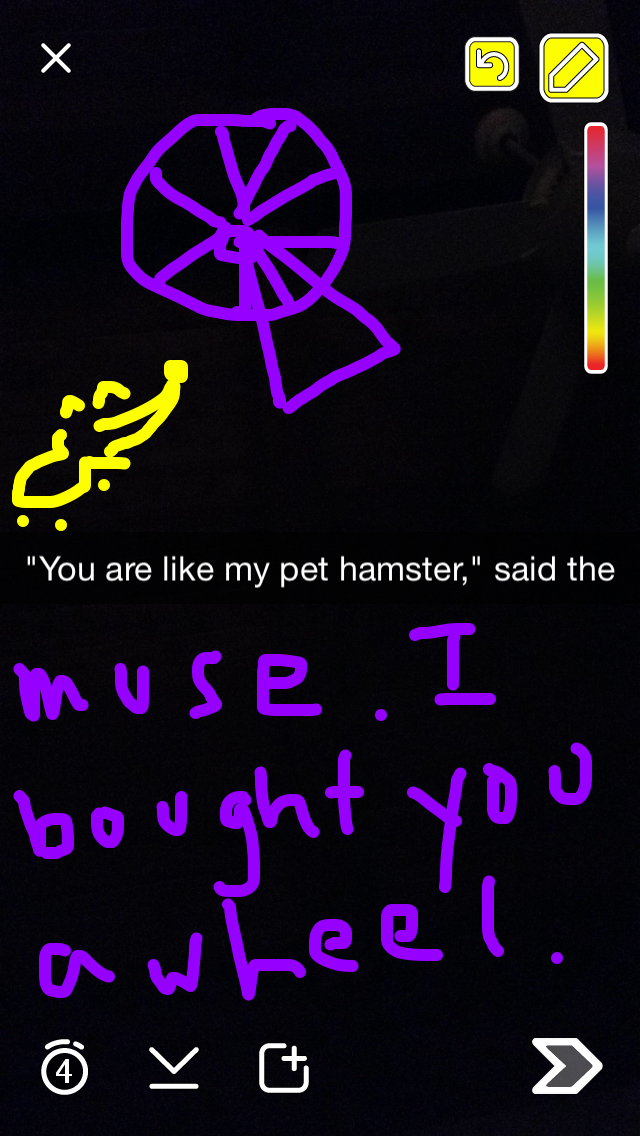Send the snap with the arrow button
Screen dimensions: 640x1136
[x=566, y=1066]
